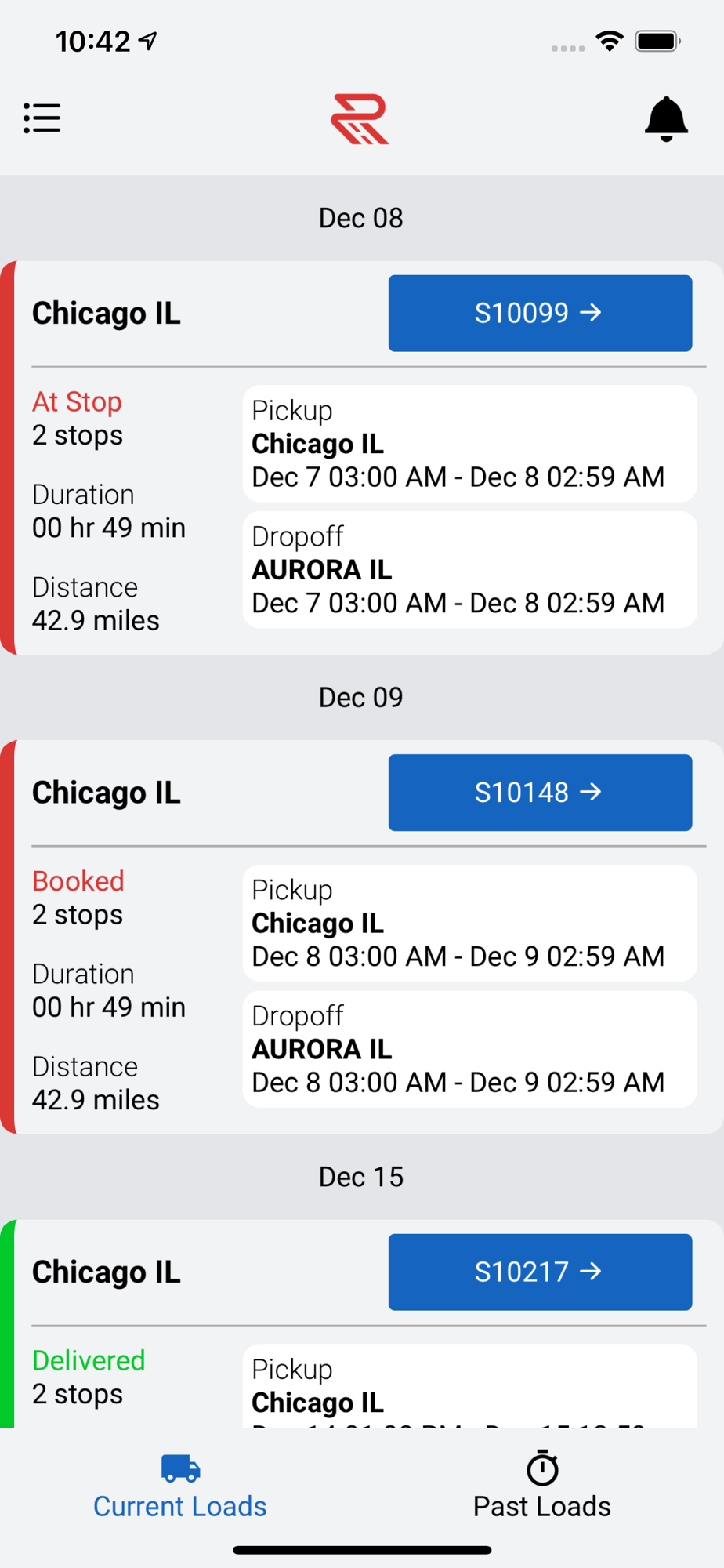This screenshot has width=724, height=1568.
Task: View the At Stop load card
Action: 362,458
